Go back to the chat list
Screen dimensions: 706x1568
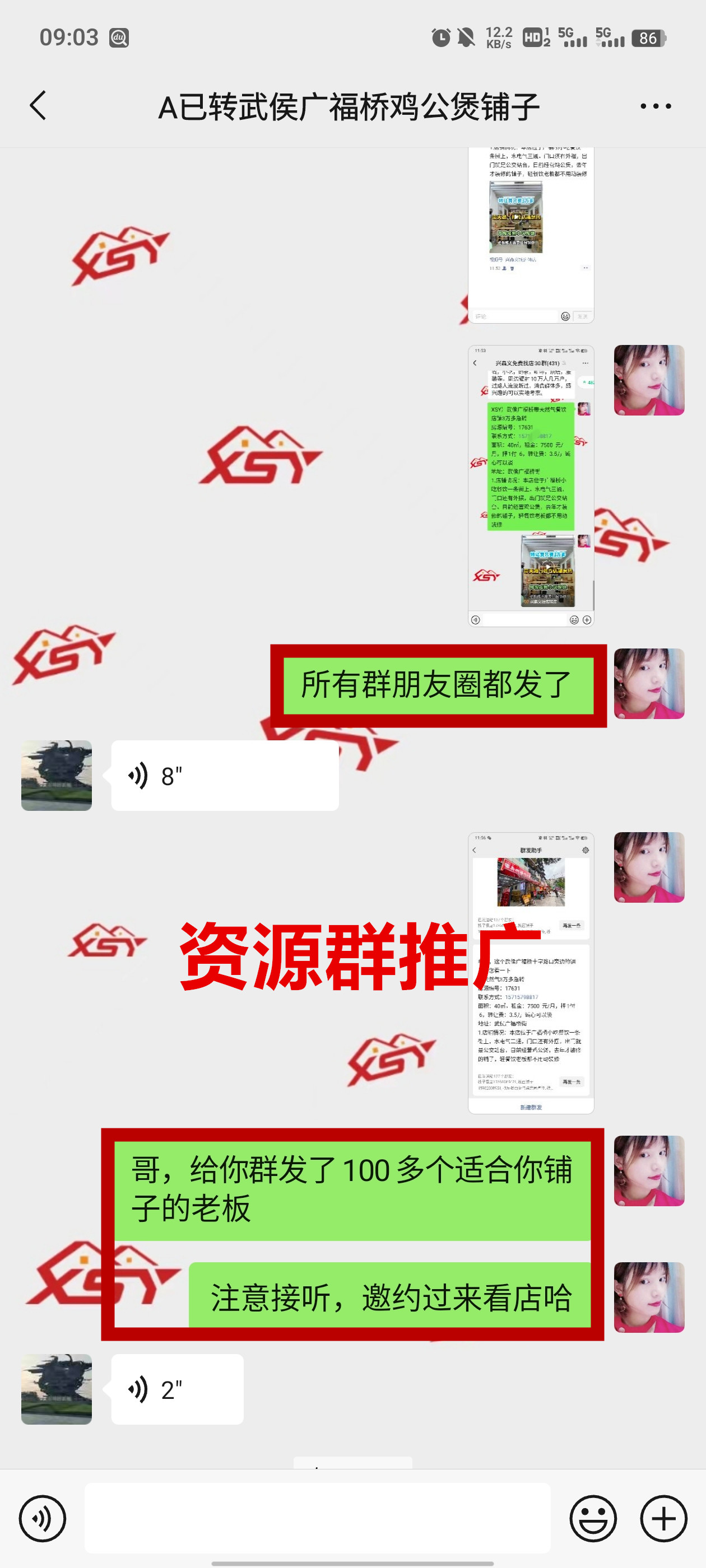[38, 106]
